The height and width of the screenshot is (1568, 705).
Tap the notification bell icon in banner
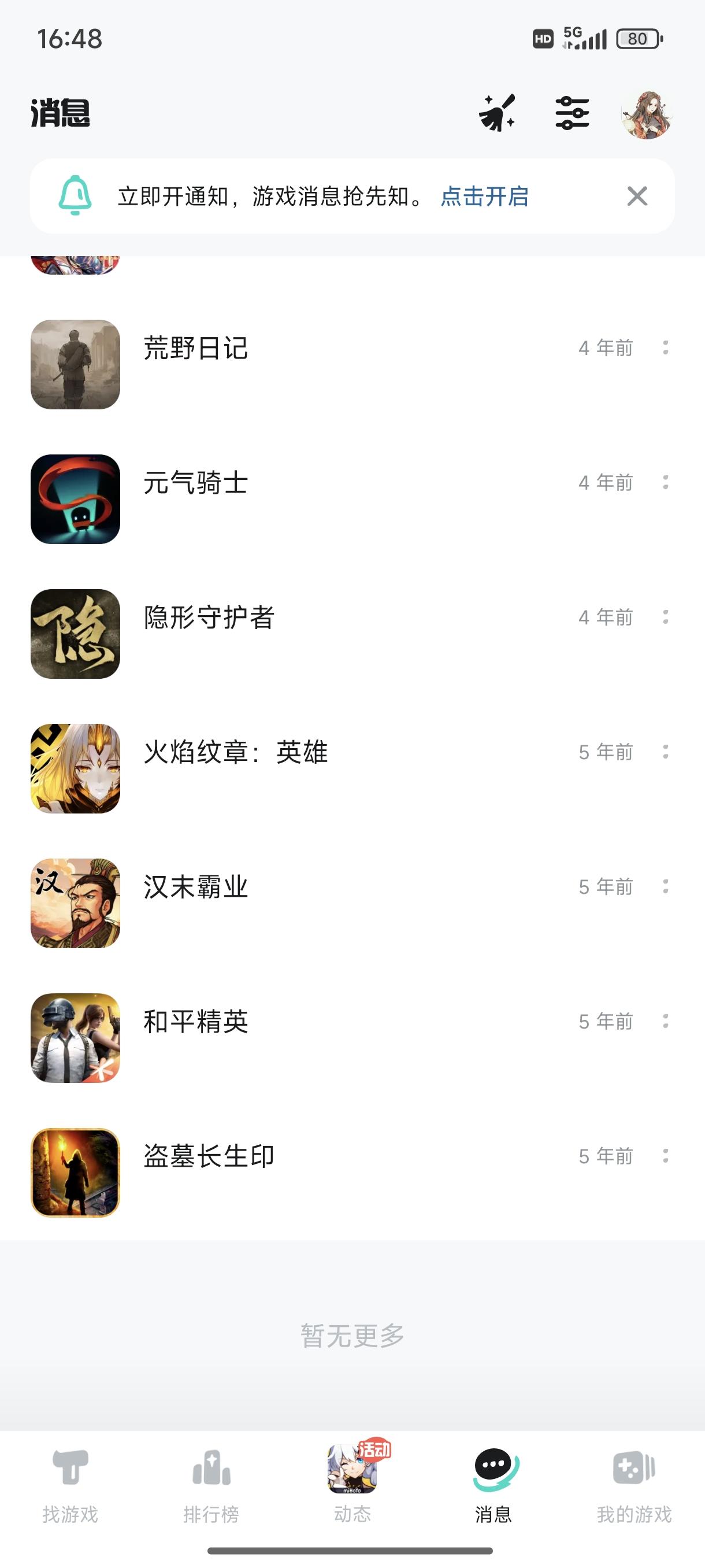(x=73, y=196)
